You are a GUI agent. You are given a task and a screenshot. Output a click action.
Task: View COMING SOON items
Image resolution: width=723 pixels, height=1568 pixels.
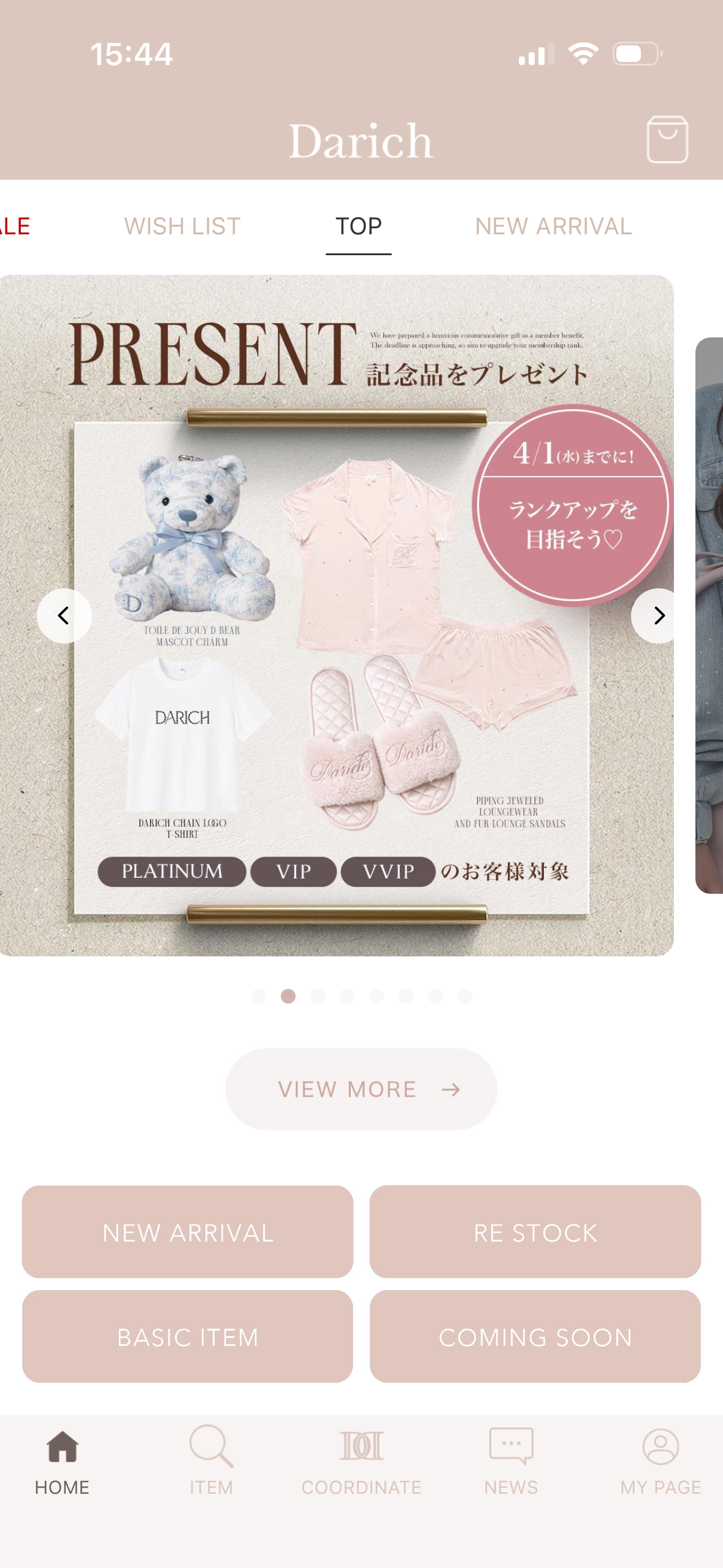click(x=535, y=1336)
